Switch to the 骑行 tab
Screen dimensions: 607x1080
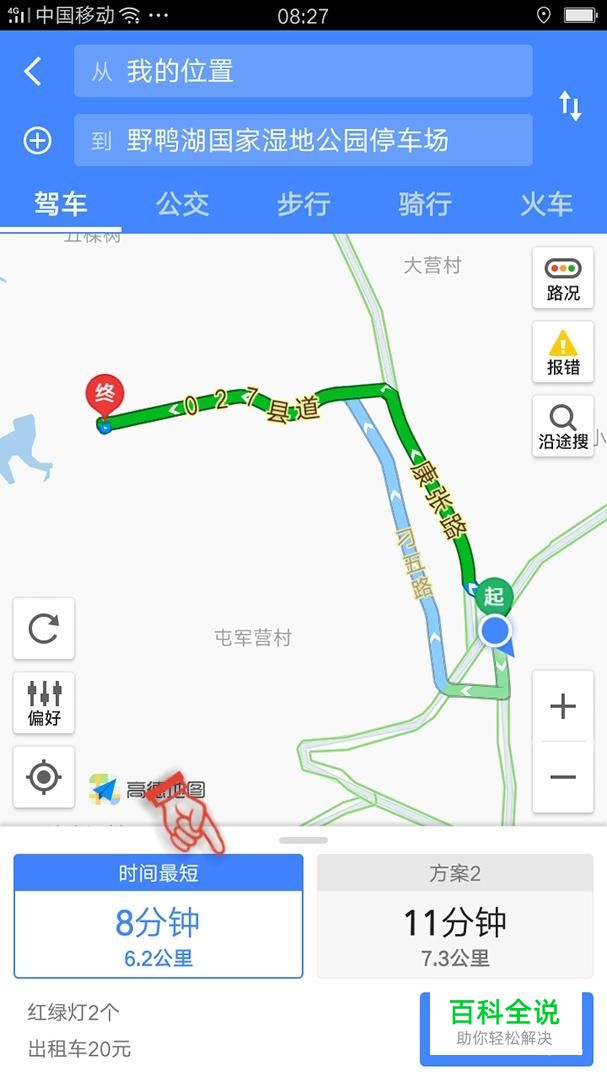pyautogui.click(x=425, y=204)
